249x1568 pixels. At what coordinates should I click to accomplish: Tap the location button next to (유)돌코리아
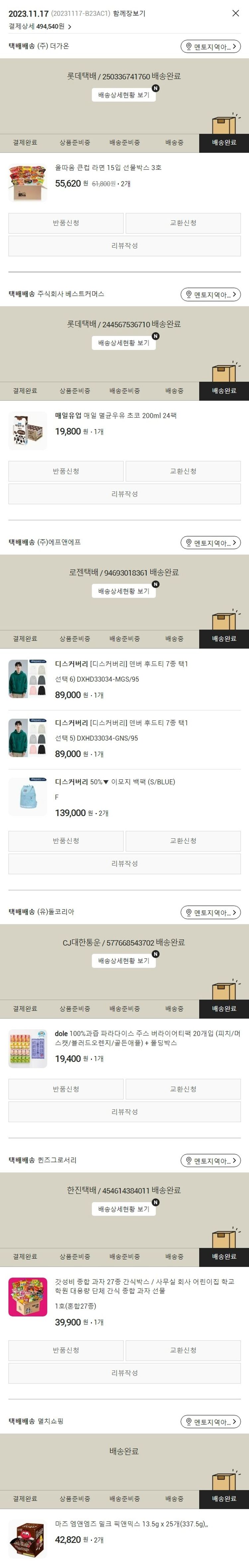tap(210, 912)
